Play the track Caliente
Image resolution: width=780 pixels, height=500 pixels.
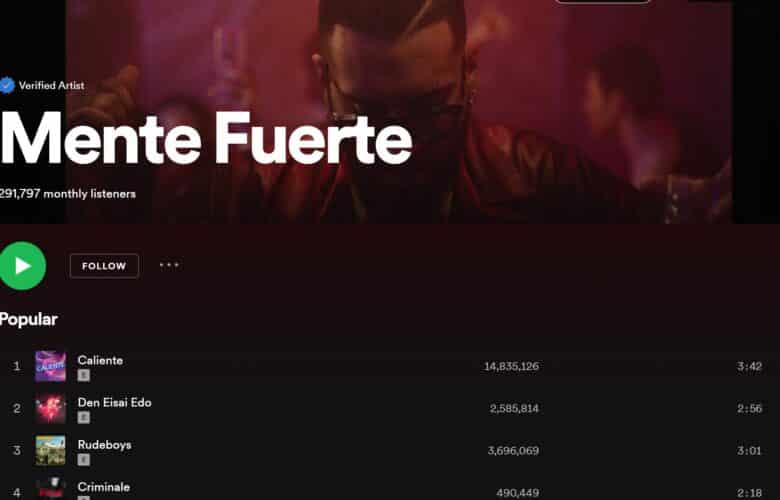[x=100, y=360]
